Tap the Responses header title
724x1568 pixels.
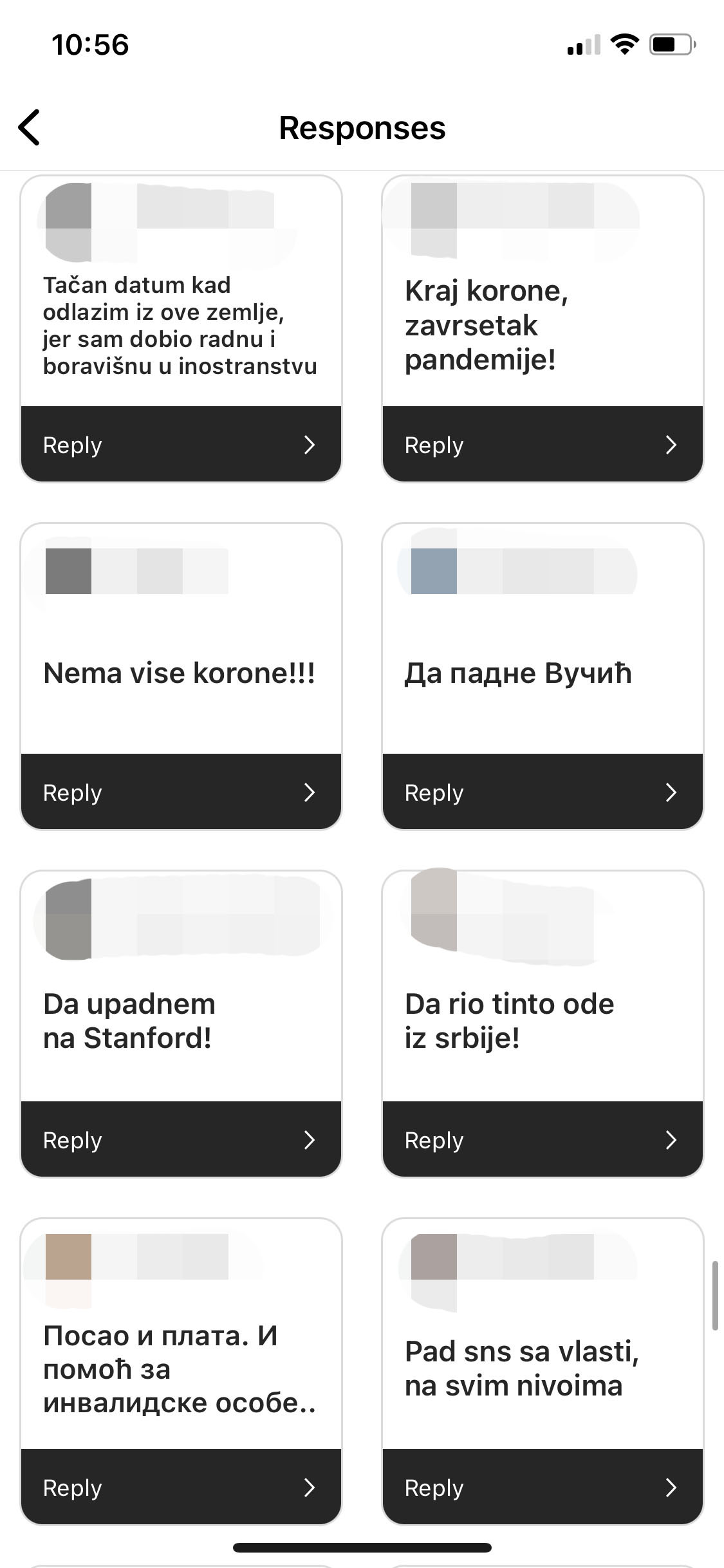[362, 127]
